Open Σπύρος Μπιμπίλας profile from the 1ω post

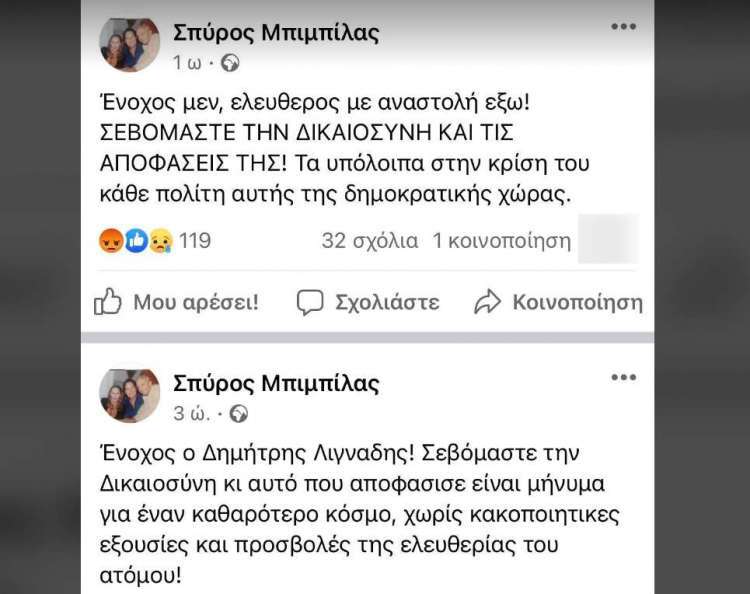pos(276,33)
